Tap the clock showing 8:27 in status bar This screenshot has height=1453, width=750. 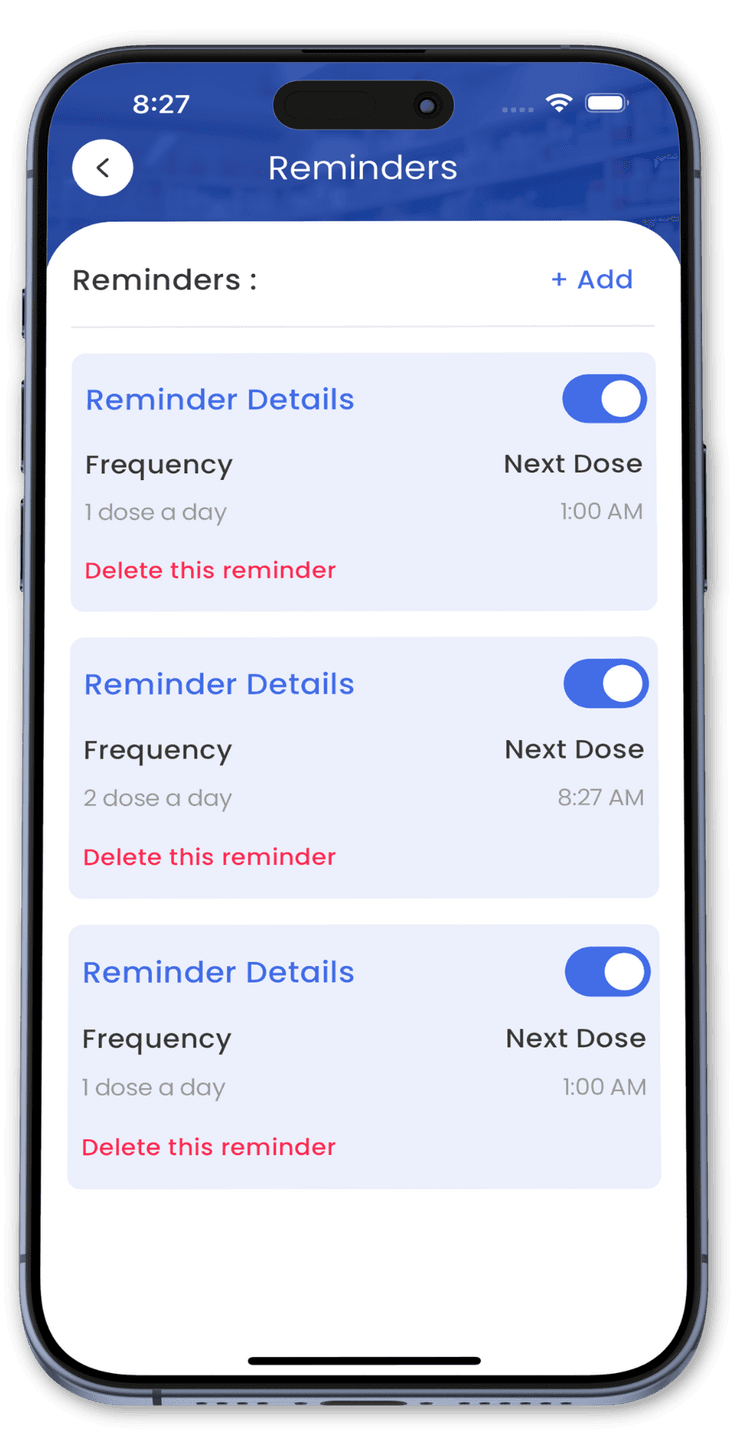tap(161, 103)
